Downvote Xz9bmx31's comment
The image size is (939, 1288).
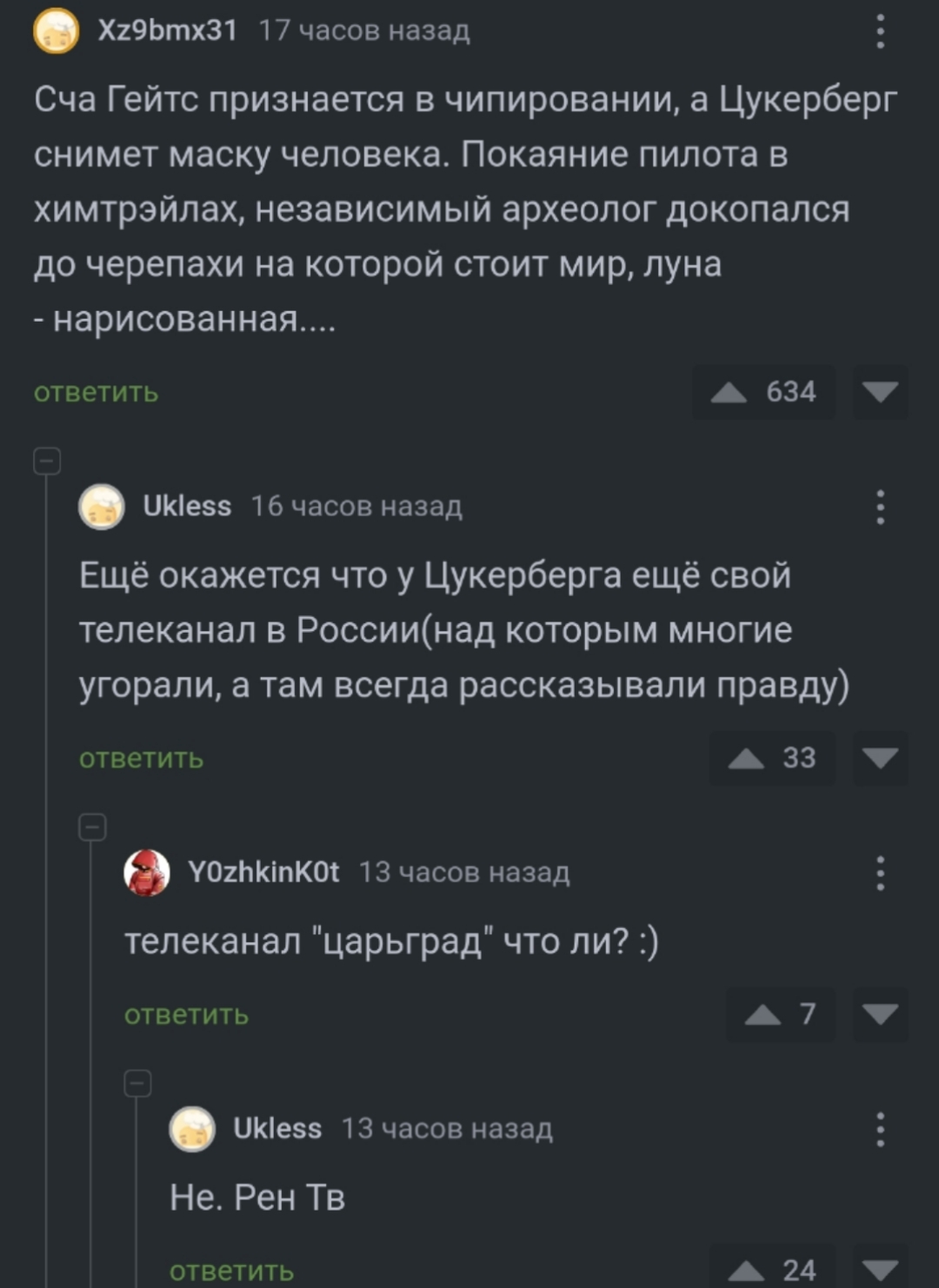pos(880,393)
